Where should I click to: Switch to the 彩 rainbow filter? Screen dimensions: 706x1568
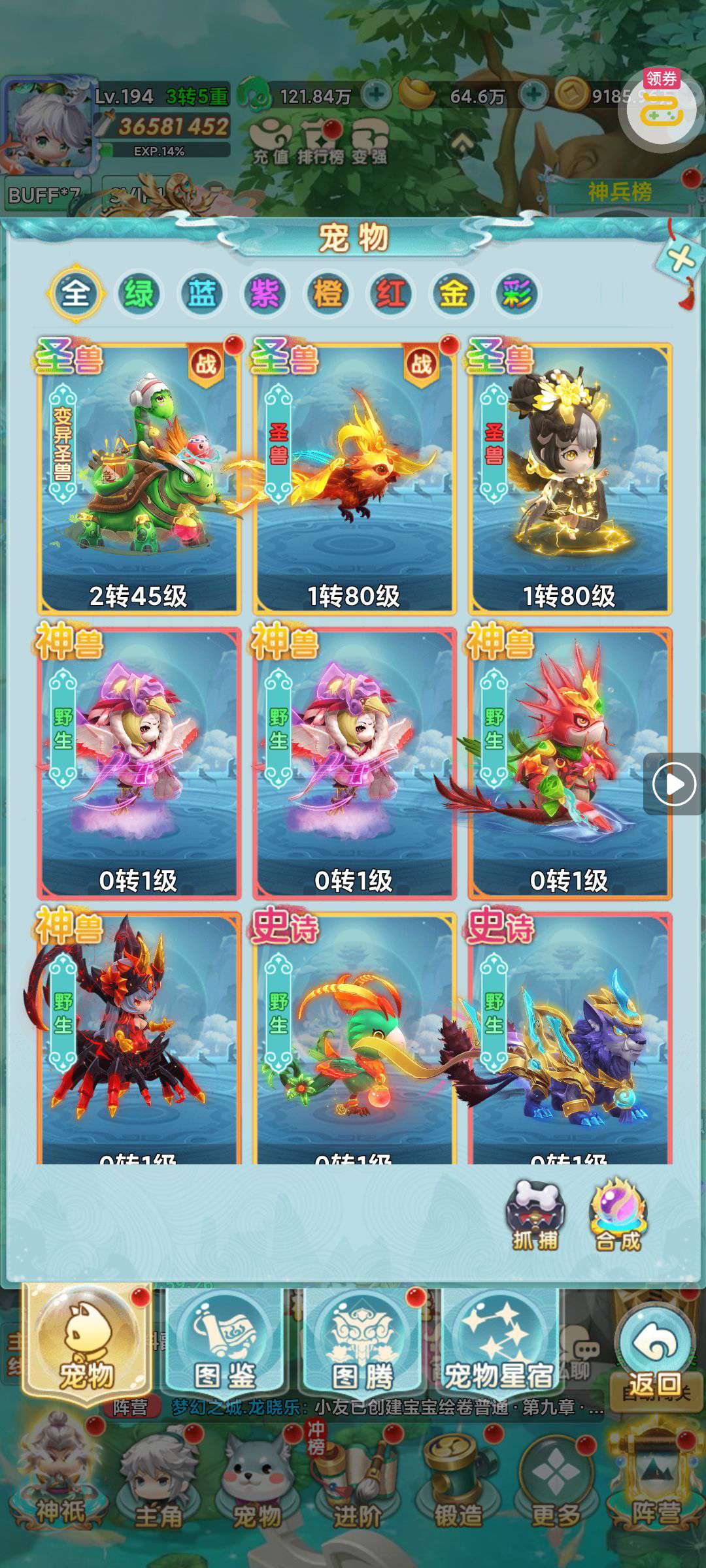[517, 293]
